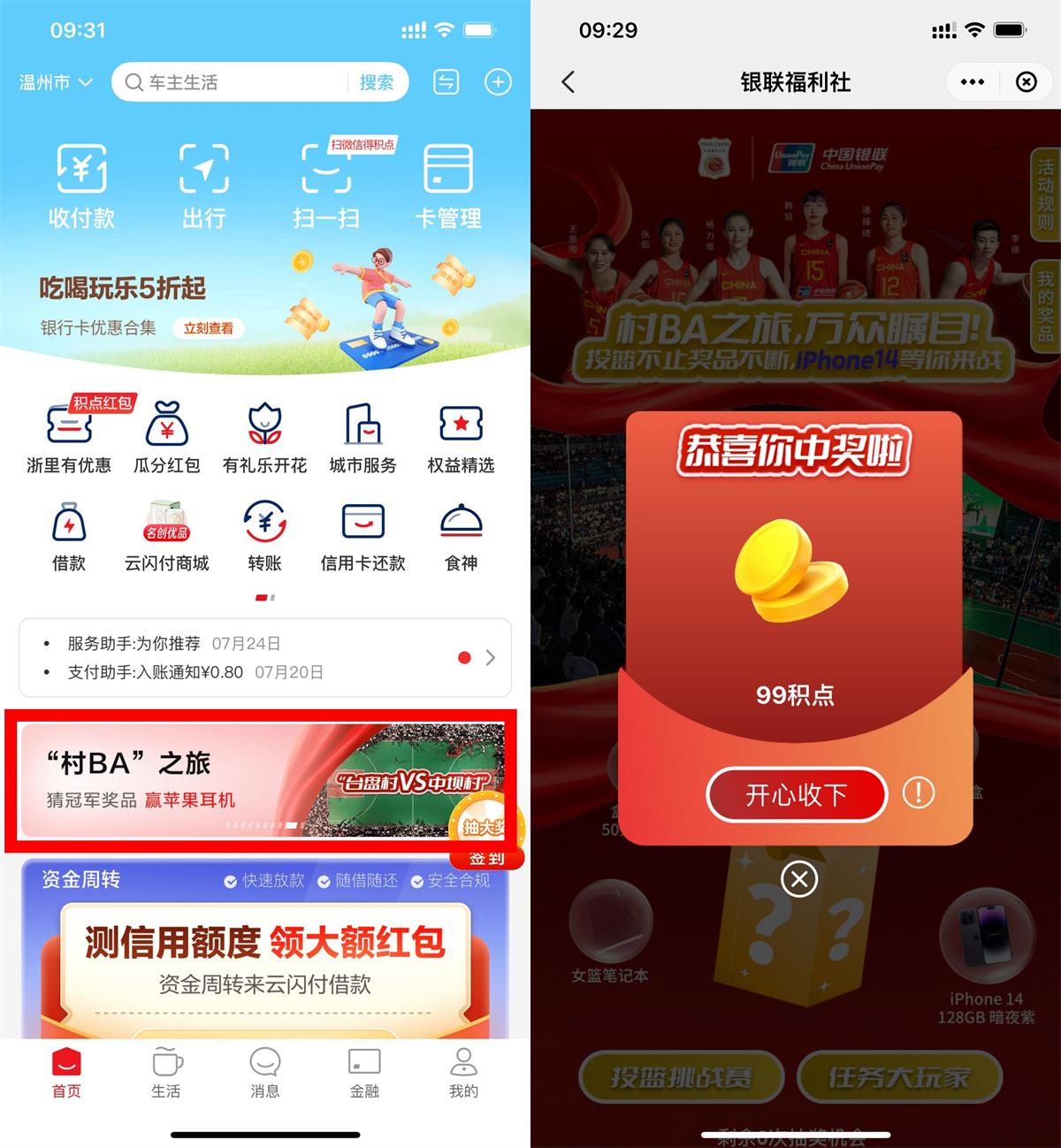Screen dimensions: 1061x1148
Task: Open the 温州市 city dropdown
Action: [56, 82]
